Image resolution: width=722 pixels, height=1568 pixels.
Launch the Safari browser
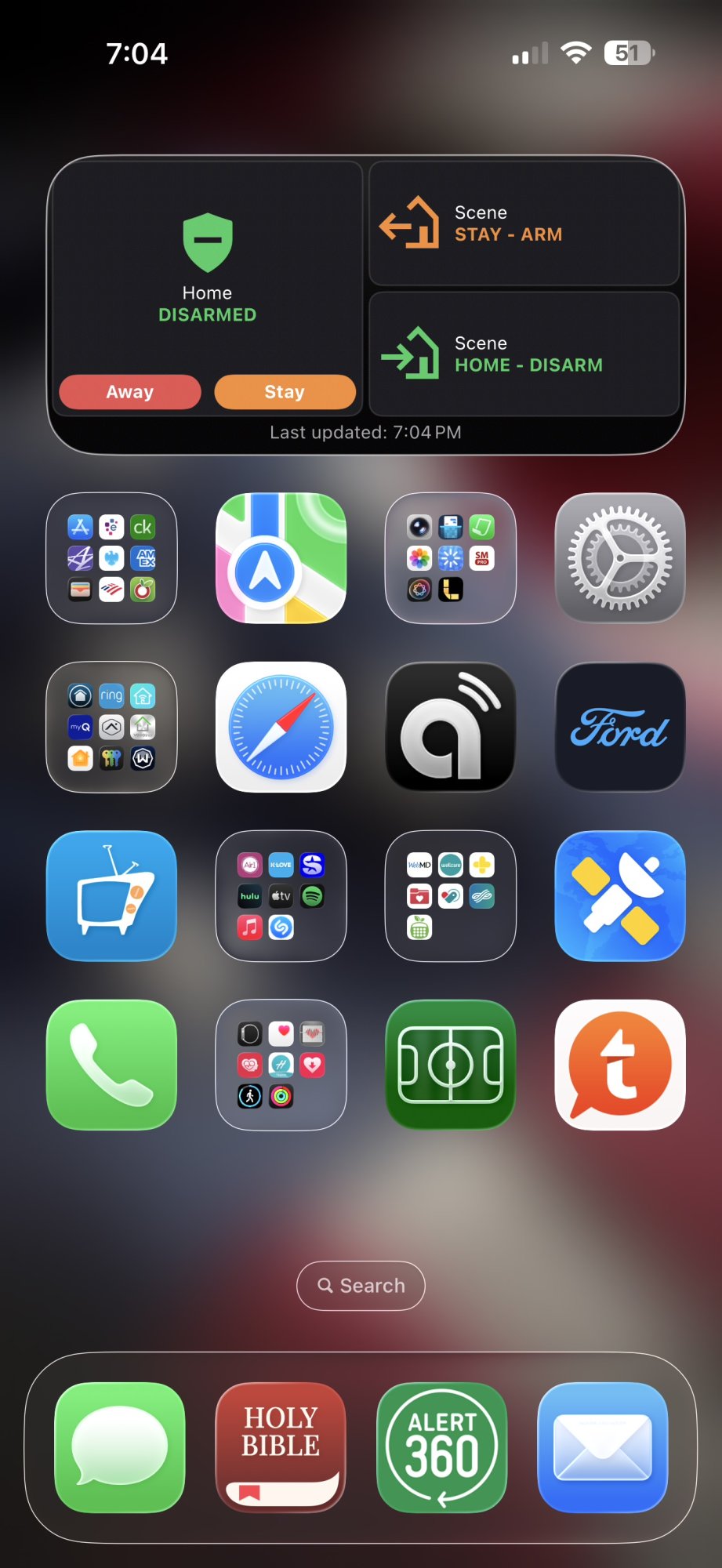coord(281,728)
